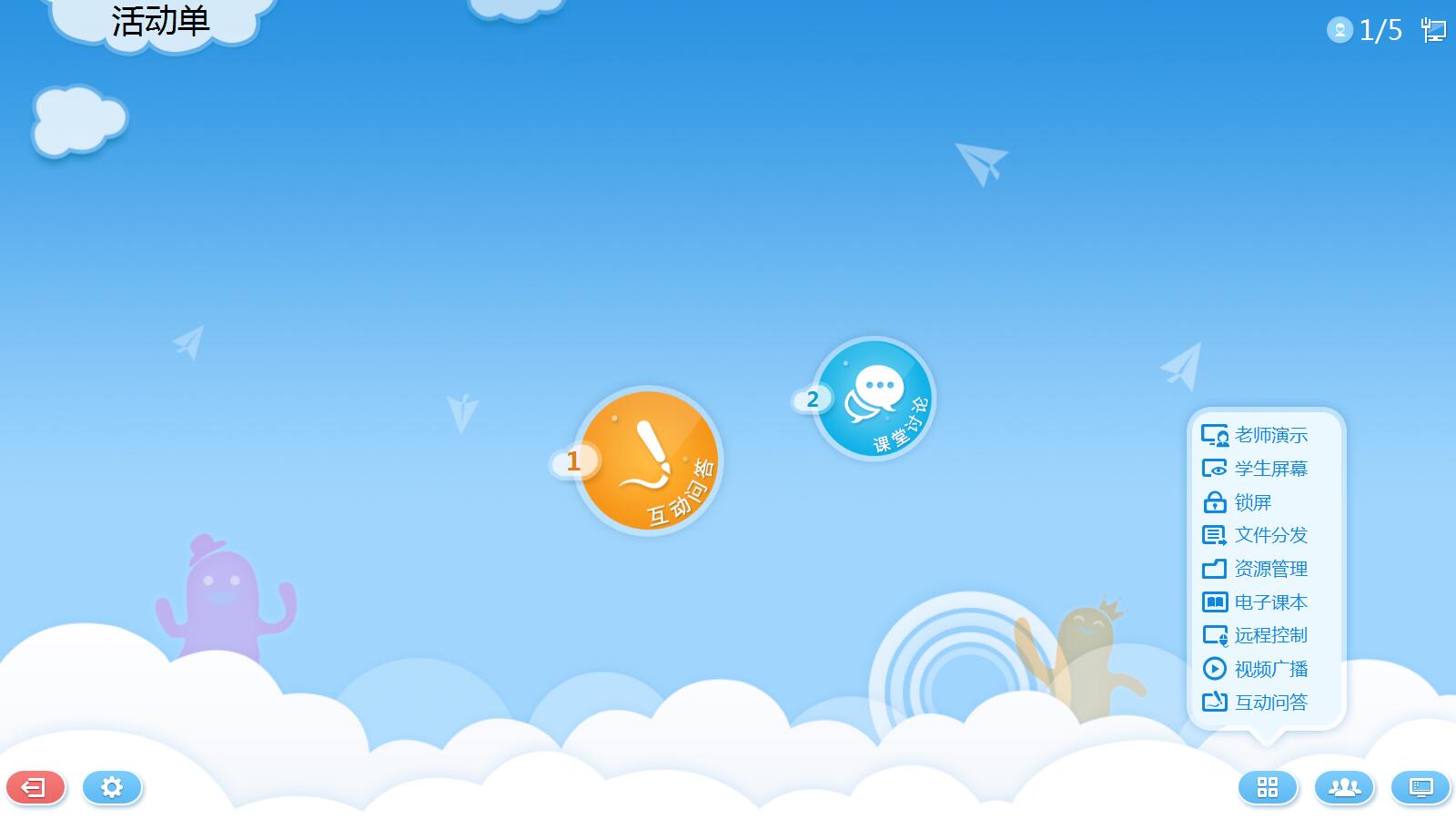Viewport: 1456px width, 819px height.
Task: Choose 锁屏 to lock student screens
Action: (1238, 502)
